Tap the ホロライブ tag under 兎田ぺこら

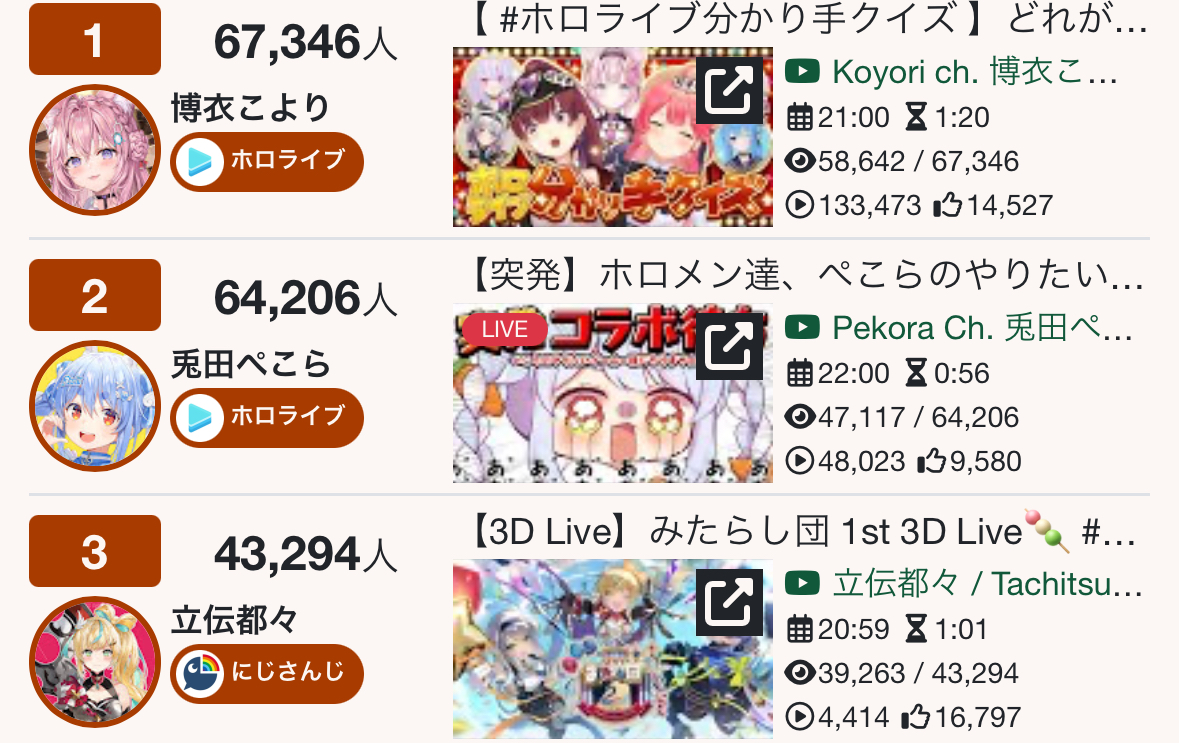coord(267,416)
